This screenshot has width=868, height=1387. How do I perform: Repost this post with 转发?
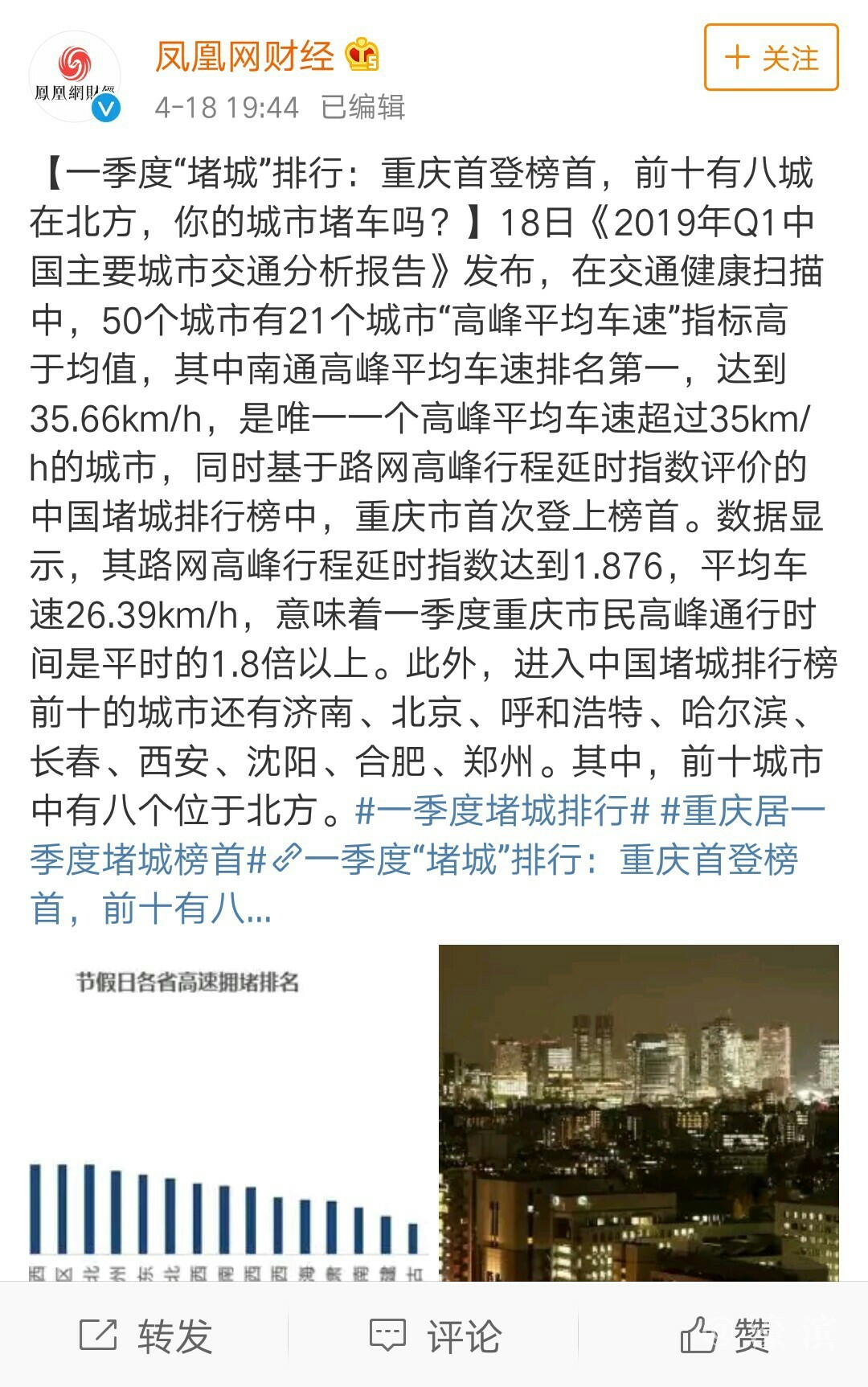145,1336
